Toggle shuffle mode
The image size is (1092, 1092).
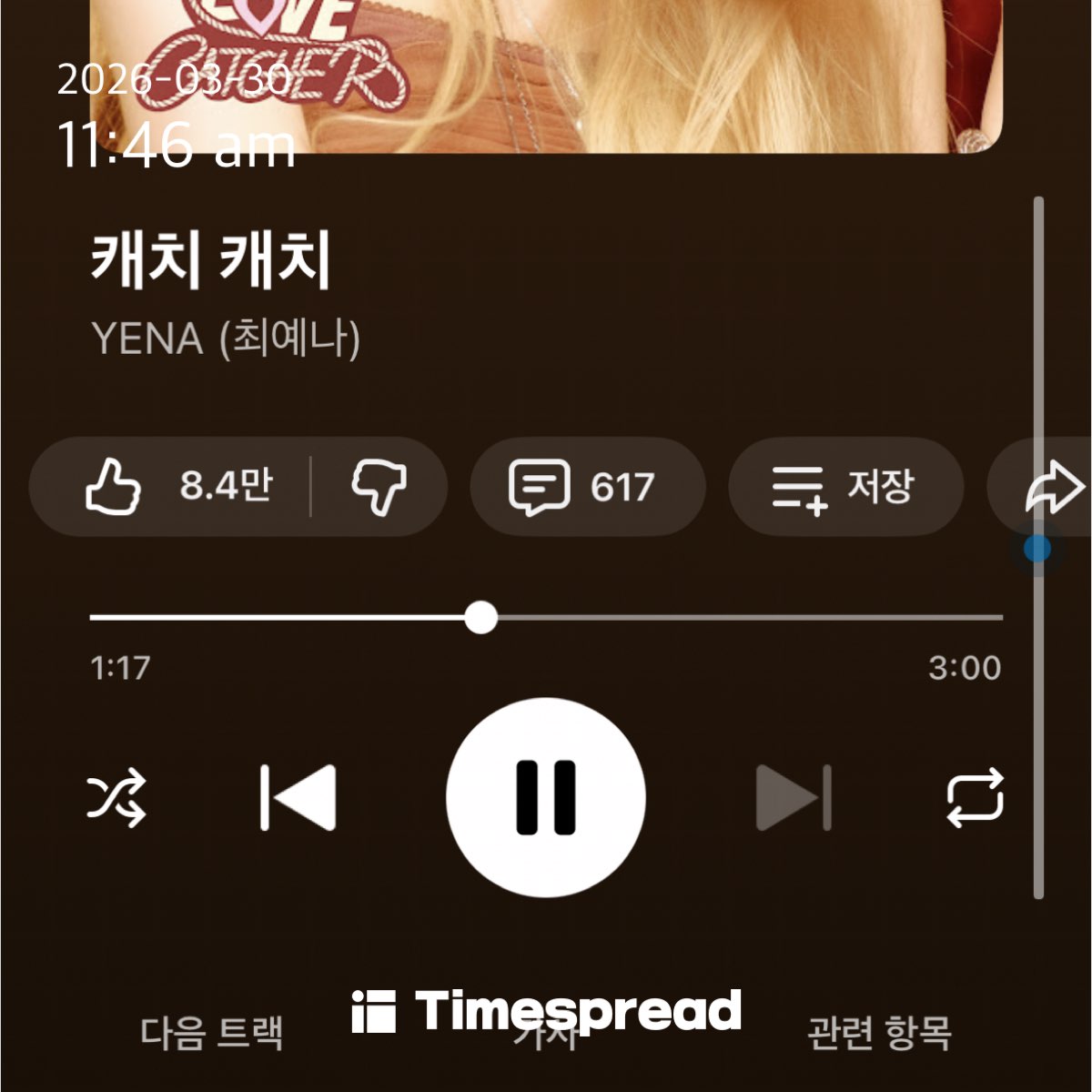pyautogui.click(x=116, y=797)
